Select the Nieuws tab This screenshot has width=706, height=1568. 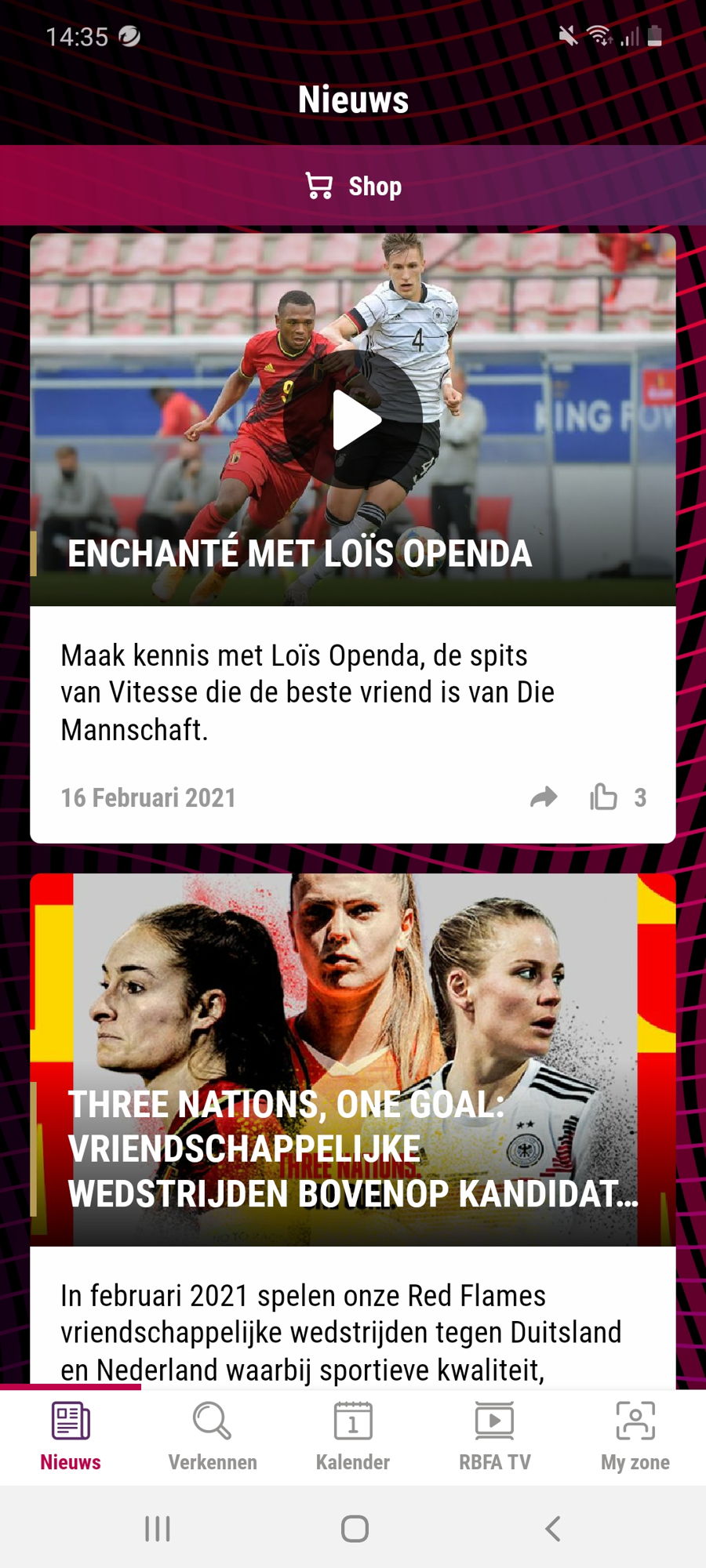pyautogui.click(x=71, y=1437)
